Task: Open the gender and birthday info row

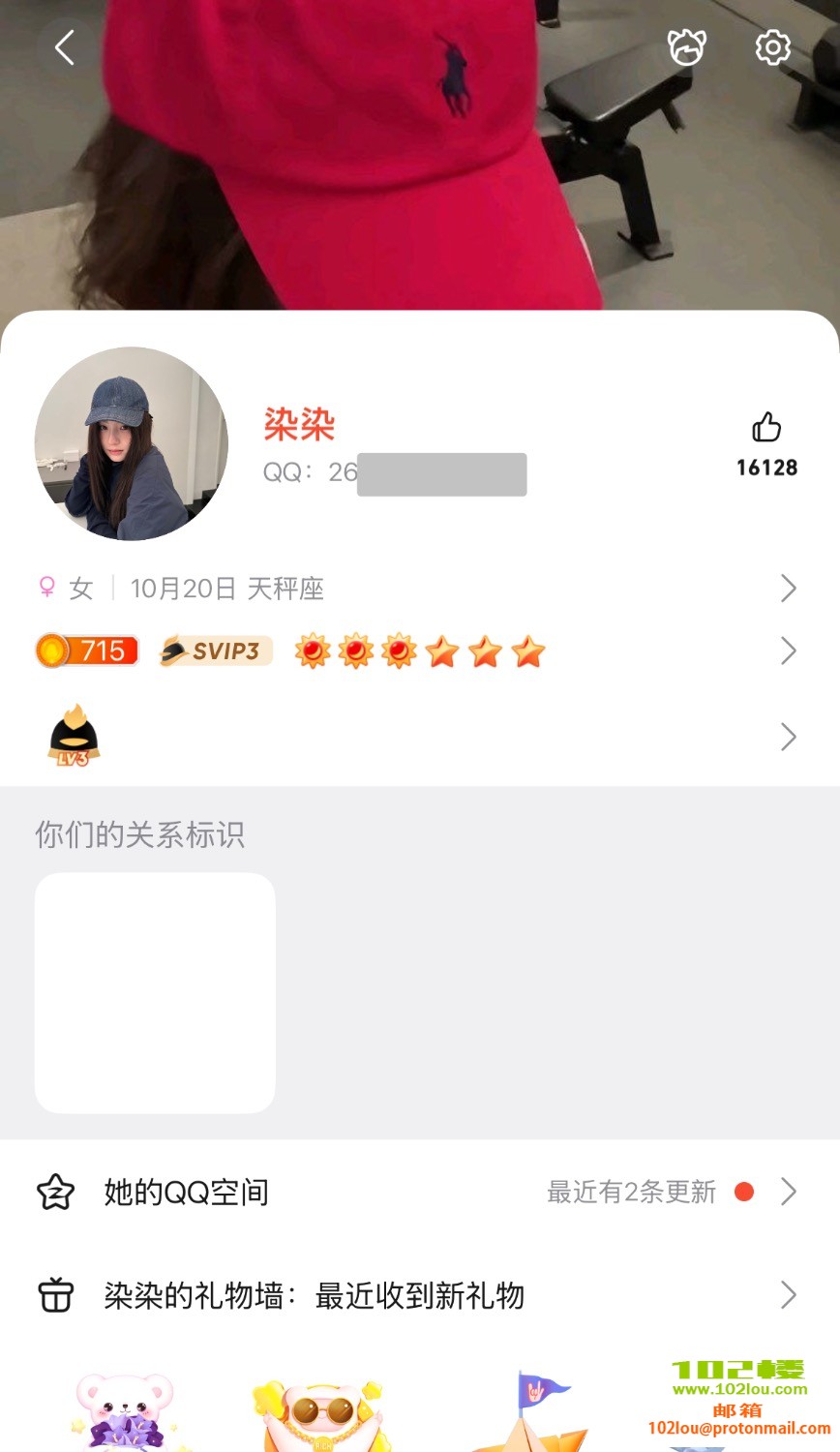Action: [416, 589]
